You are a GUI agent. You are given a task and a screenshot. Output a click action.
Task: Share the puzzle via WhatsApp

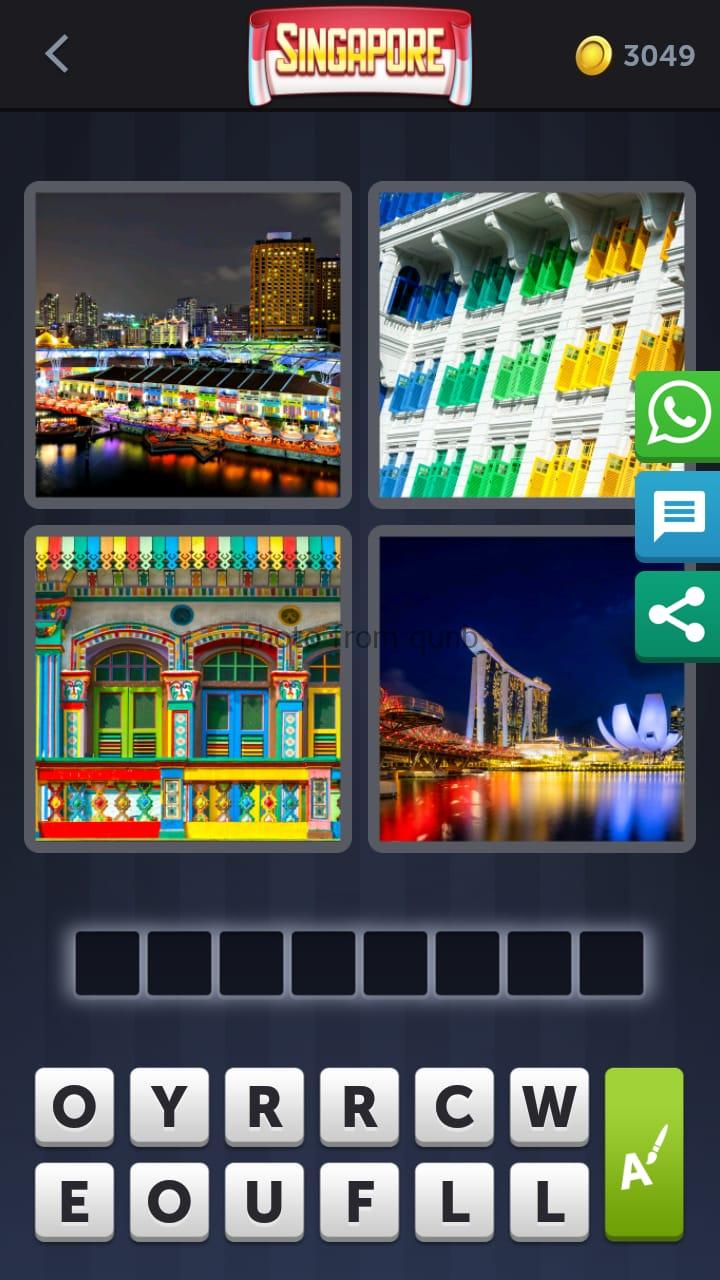pyautogui.click(x=679, y=415)
